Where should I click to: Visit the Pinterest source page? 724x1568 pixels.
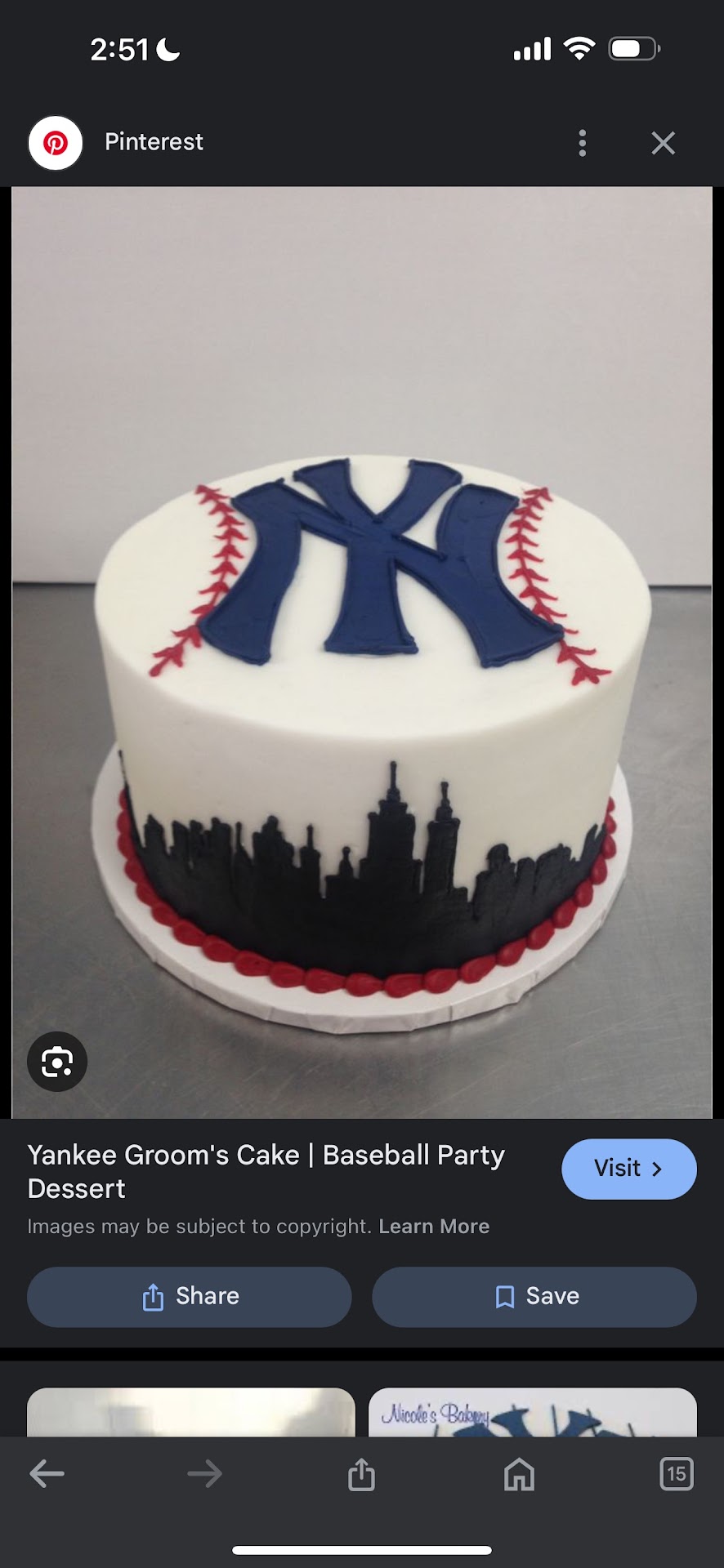click(628, 1169)
